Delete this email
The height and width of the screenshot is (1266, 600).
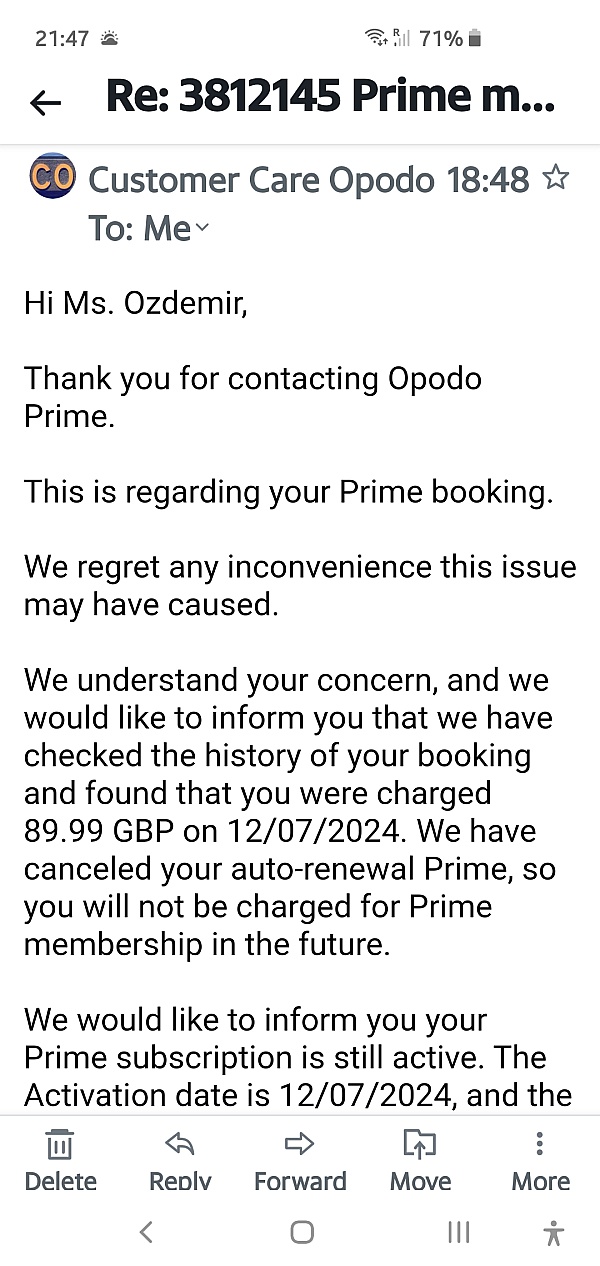pyautogui.click(x=61, y=1161)
